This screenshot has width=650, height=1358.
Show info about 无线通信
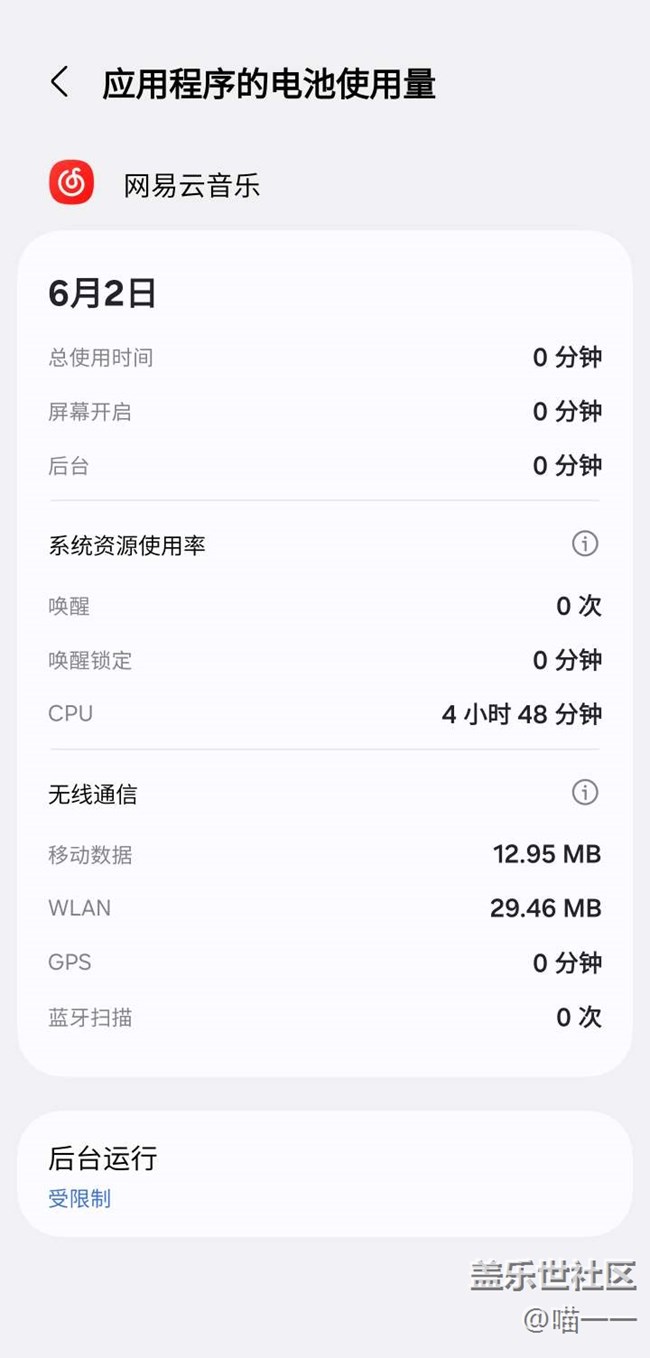[x=584, y=793]
